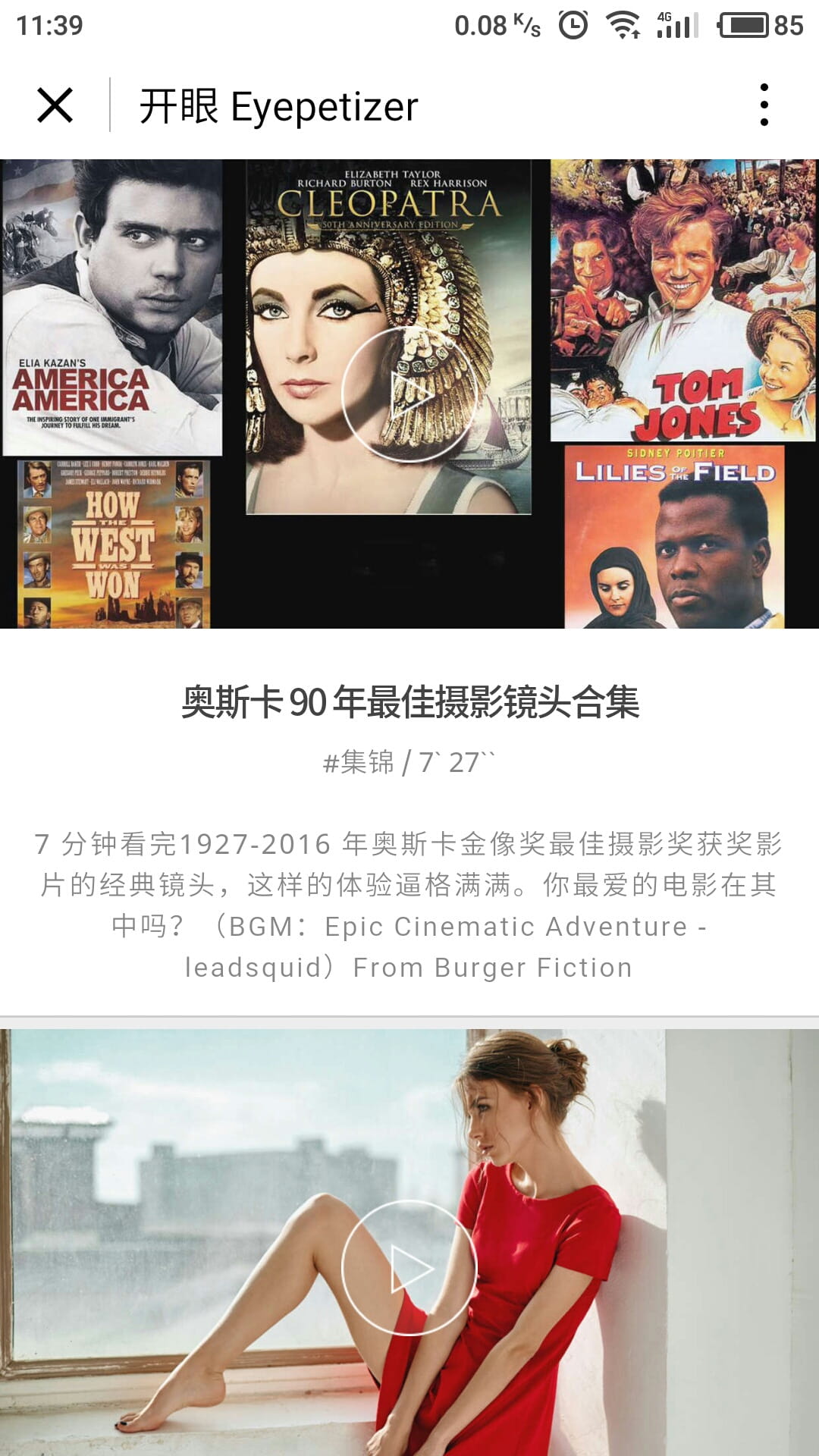819x1456 pixels.
Task: Close the Eyepetizer page
Action: point(55,105)
